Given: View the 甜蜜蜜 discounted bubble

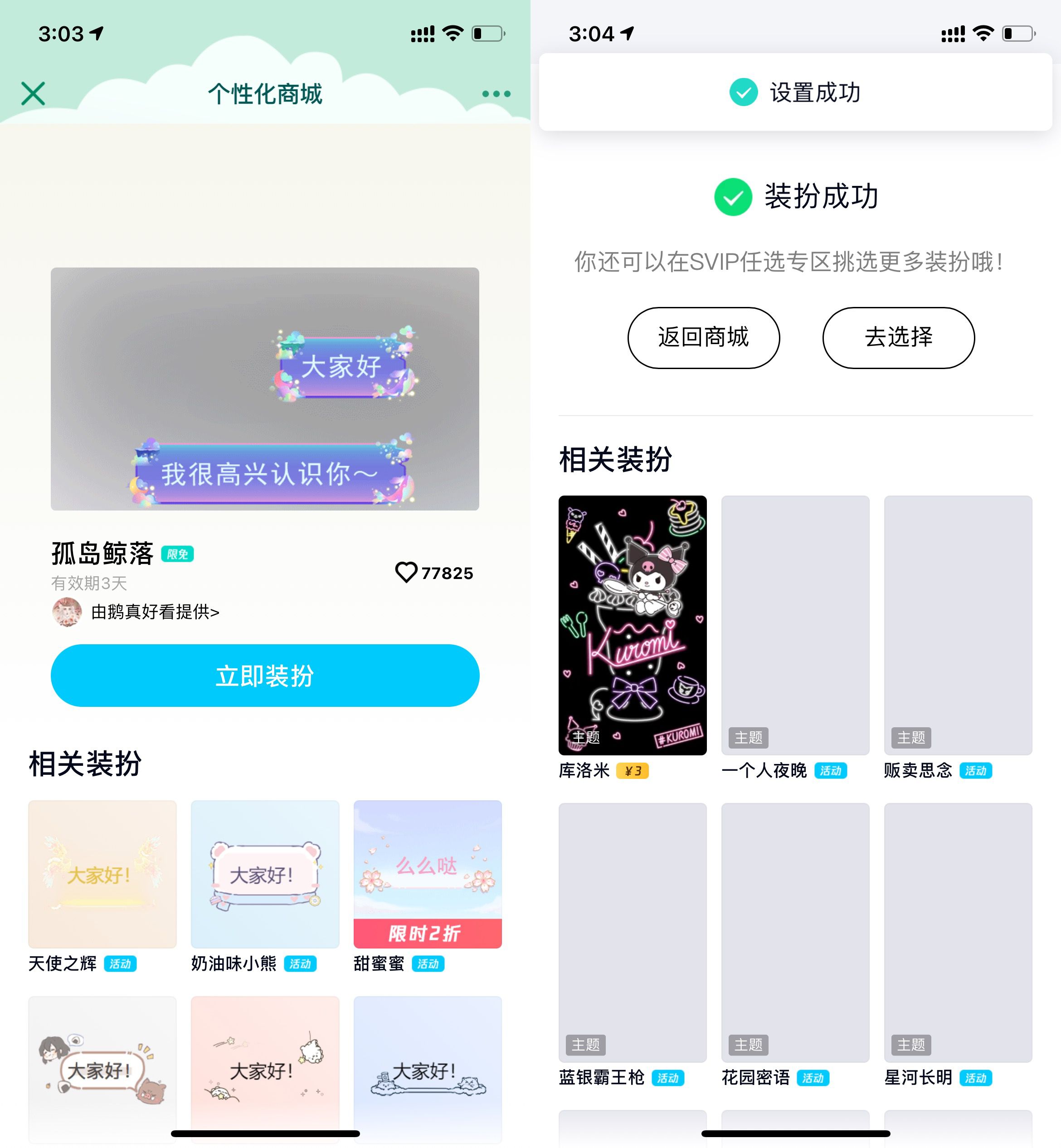Looking at the screenshot, I should [427, 874].
